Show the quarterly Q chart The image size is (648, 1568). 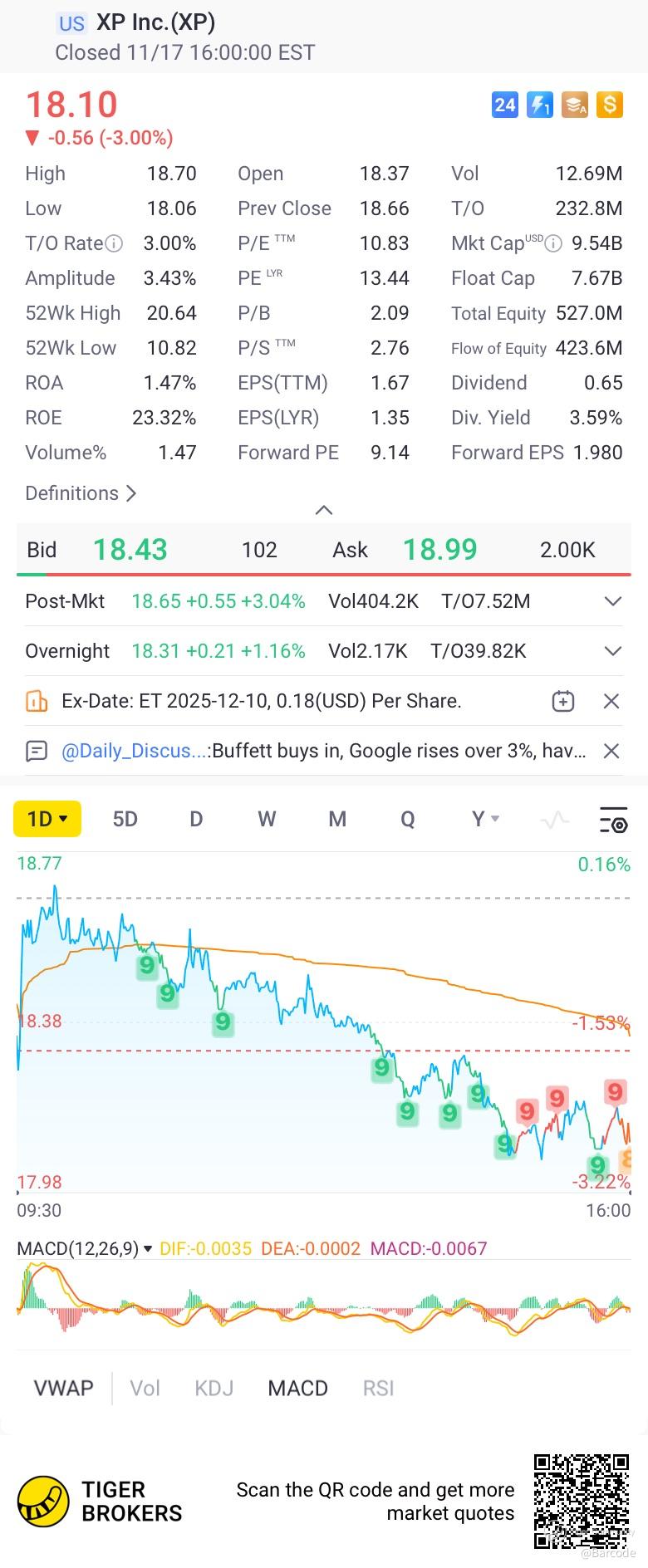pos(408,820)
